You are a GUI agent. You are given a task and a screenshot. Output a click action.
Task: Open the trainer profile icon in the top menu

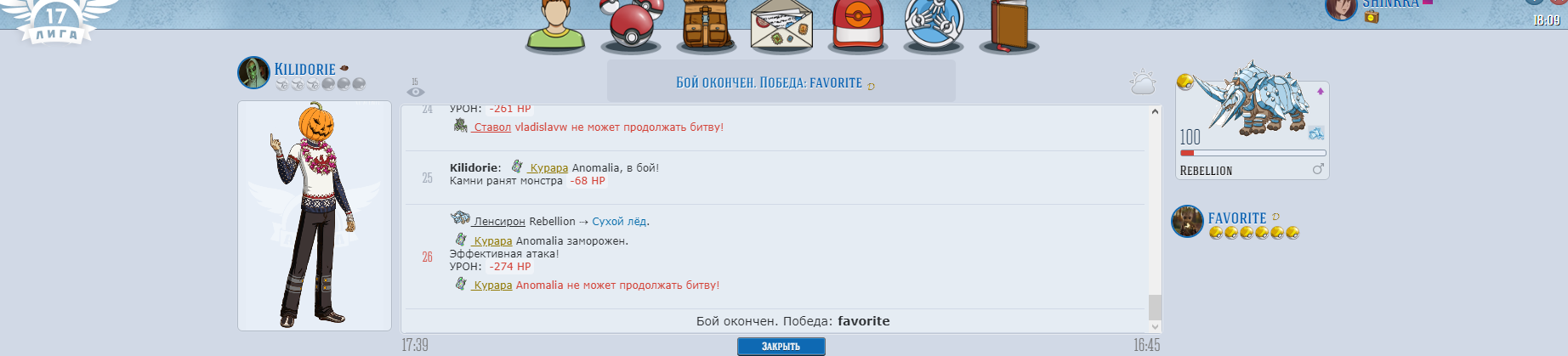tap(556, 25)
